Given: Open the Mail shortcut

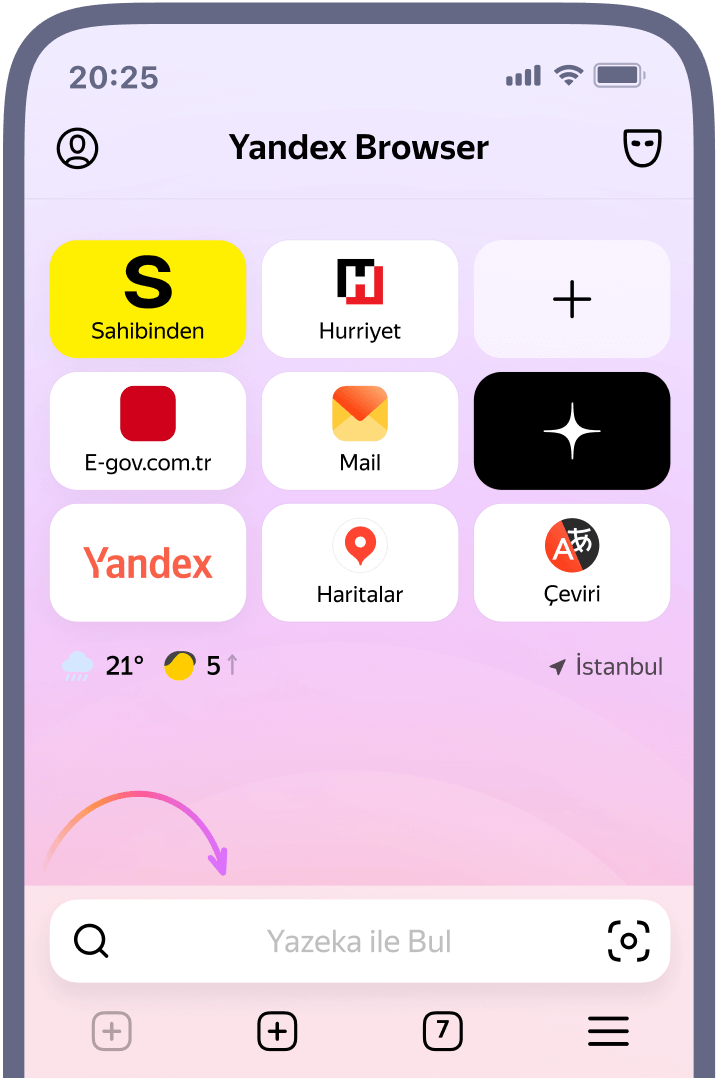Looking at the screenshot, I should click(x=360, y=430).
